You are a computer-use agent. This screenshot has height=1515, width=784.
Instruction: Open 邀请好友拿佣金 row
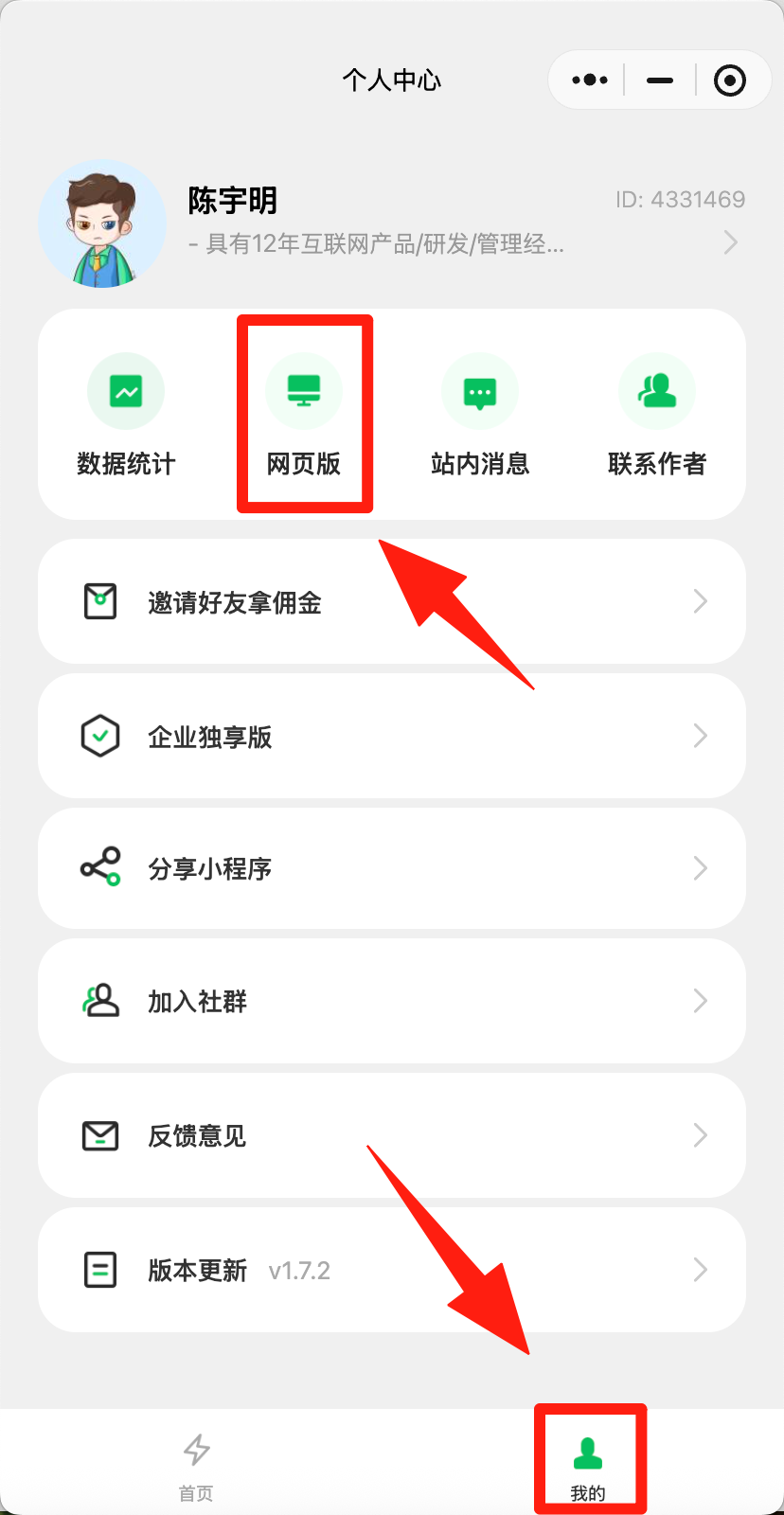391,601
